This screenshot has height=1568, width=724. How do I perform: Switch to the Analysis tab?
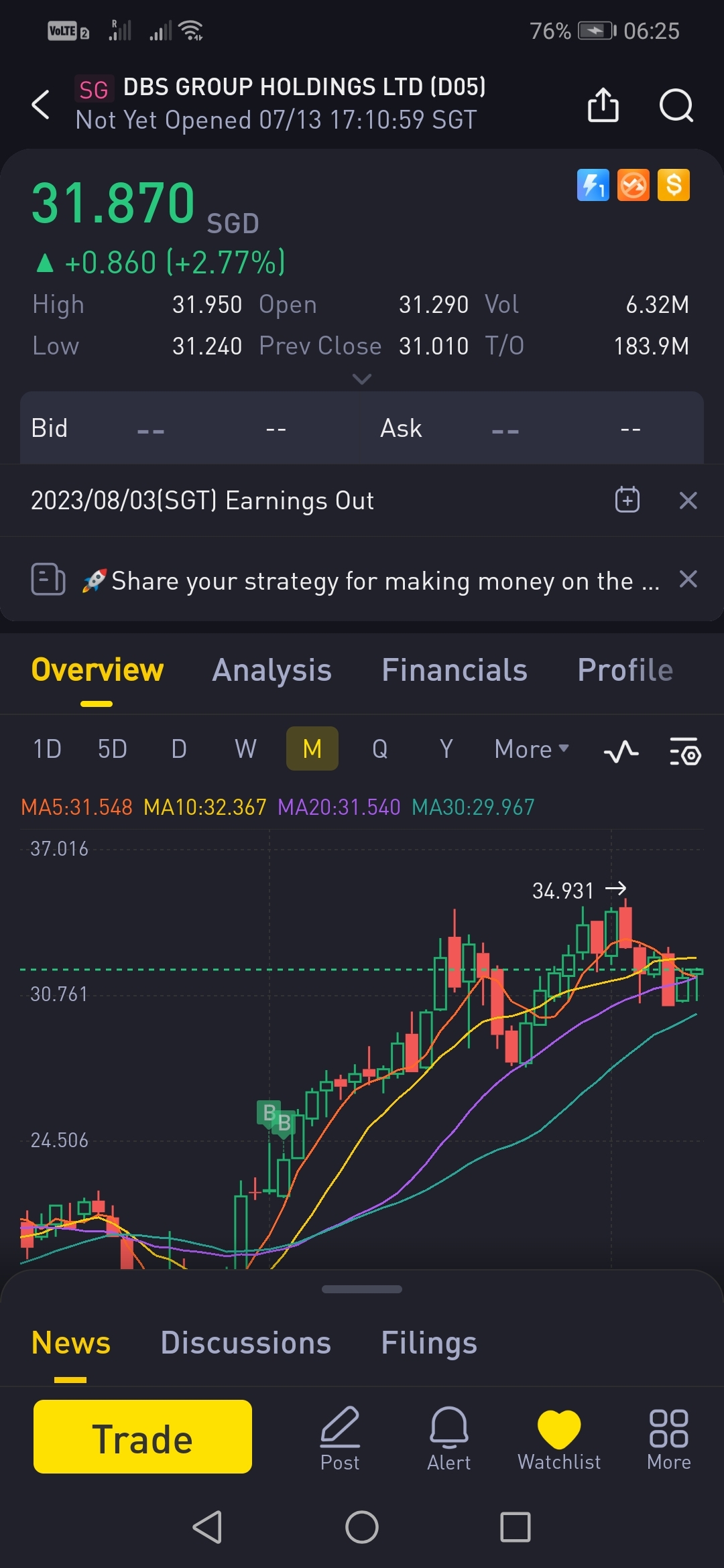(271, 670)
